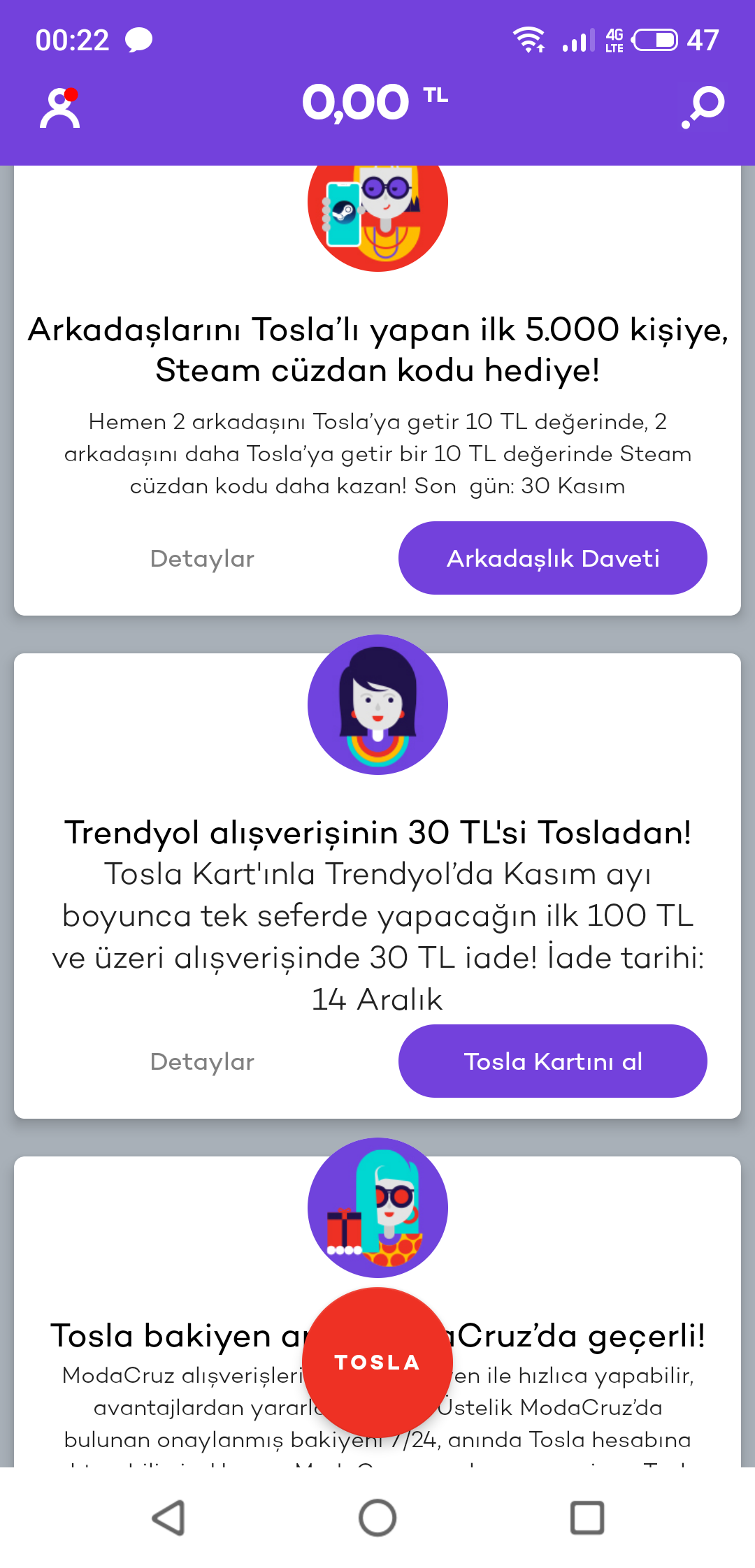Open Detaylar for the Trendyol offer
The height and width of the screenshot is (1568, 755).
[x=202, y=1062]
